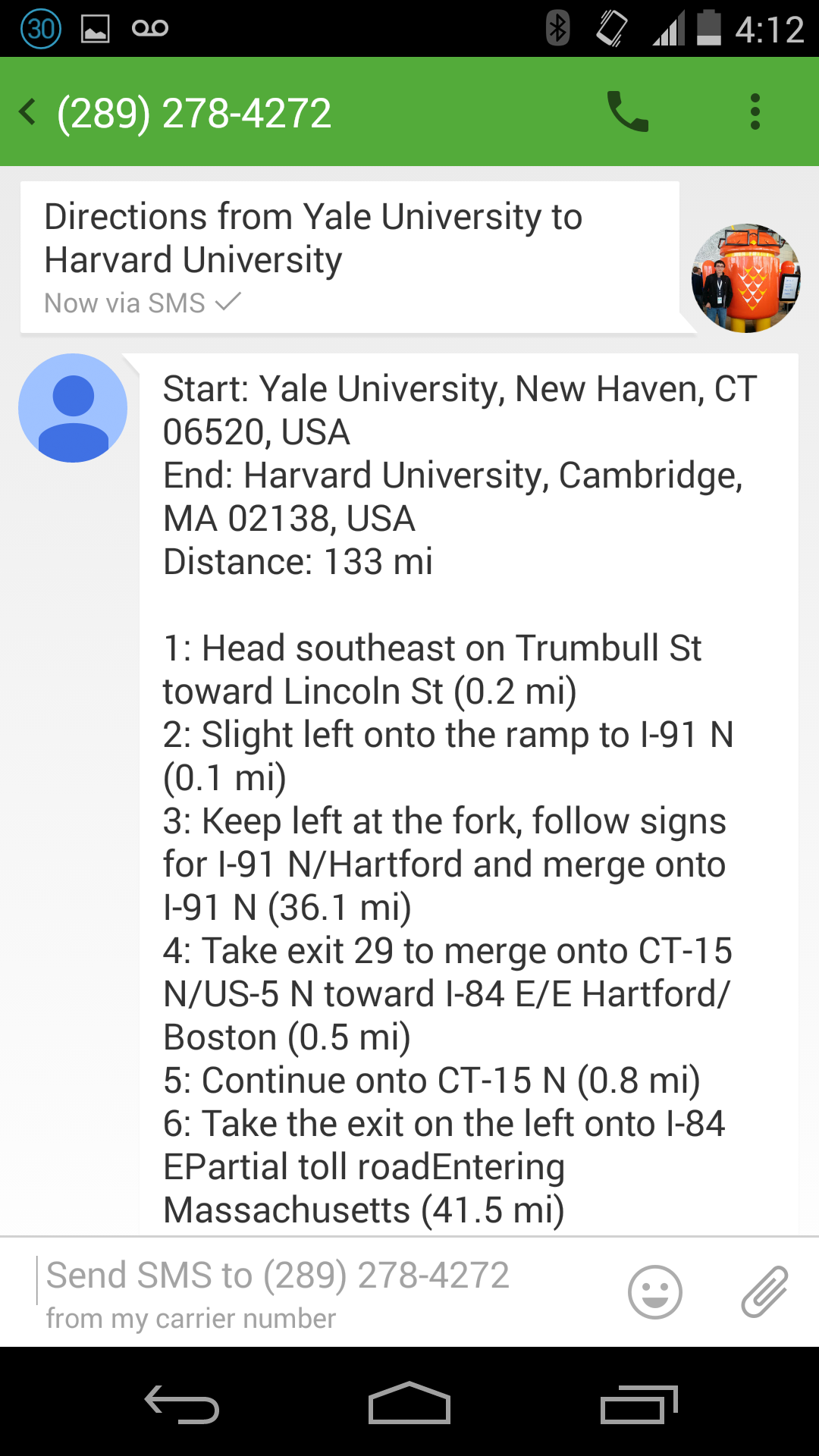Tap the system home button
The width and height of the screenshot is (819, 1456).
(409, 1404)
